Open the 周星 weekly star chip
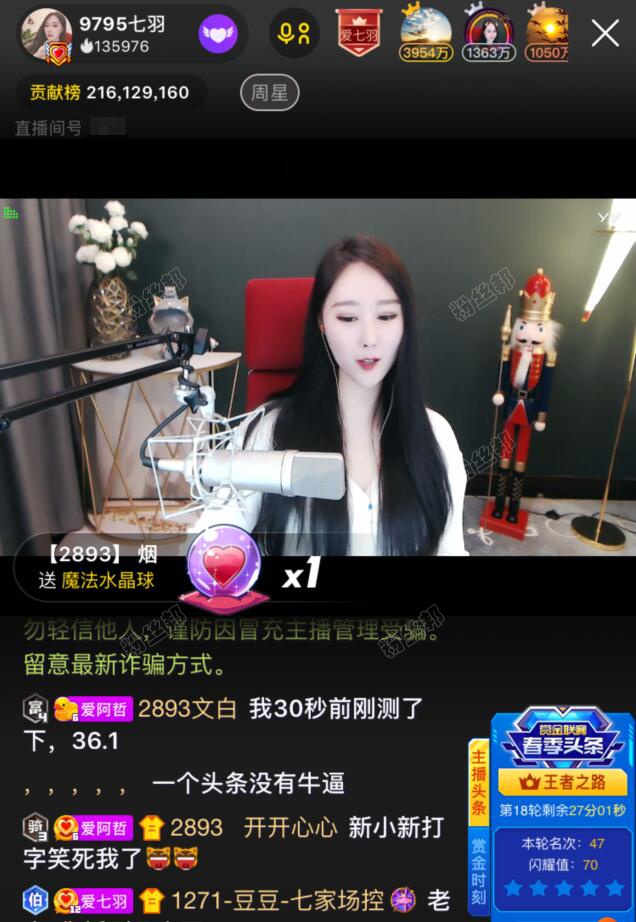Image resolution: width=636 pixels, height=922 pixels. (x=269, y=93)
